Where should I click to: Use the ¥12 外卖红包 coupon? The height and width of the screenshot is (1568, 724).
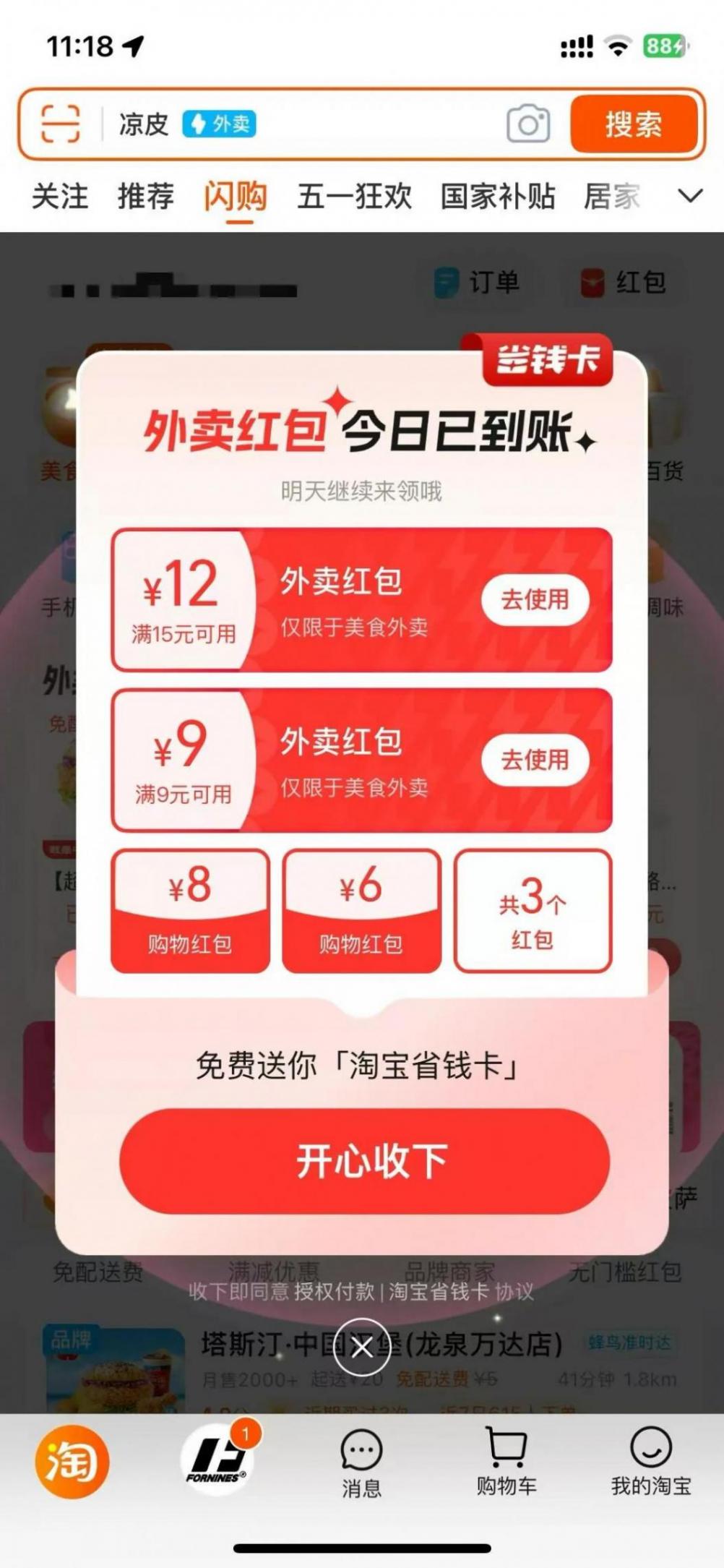(x=535, y=599)
